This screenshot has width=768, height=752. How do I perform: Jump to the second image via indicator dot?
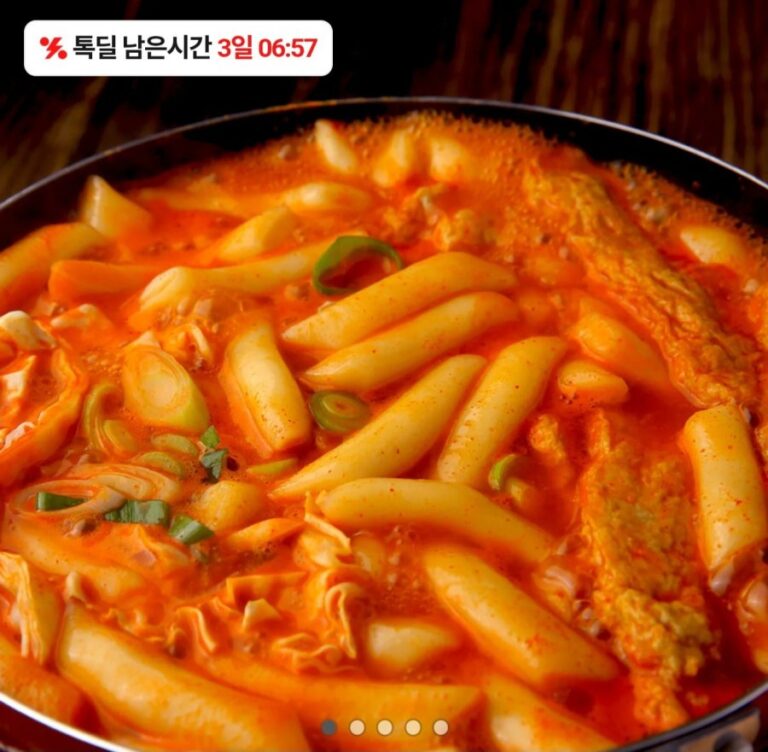(357, 727)
